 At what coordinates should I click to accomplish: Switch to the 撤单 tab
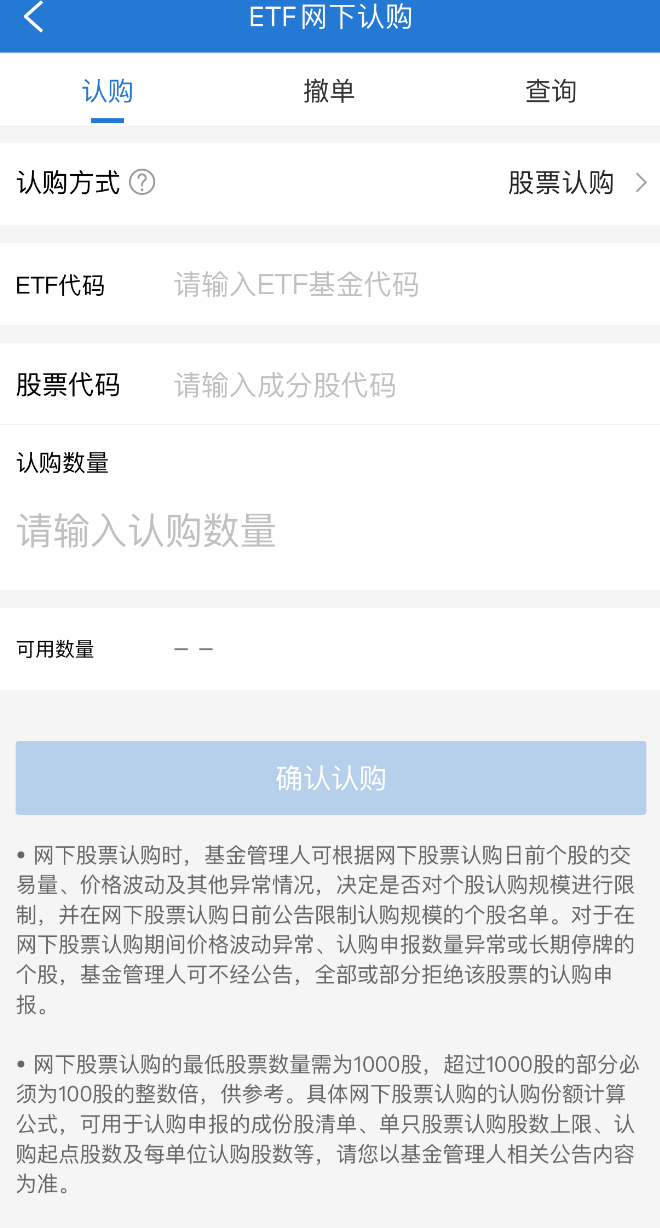pos(329,91)
